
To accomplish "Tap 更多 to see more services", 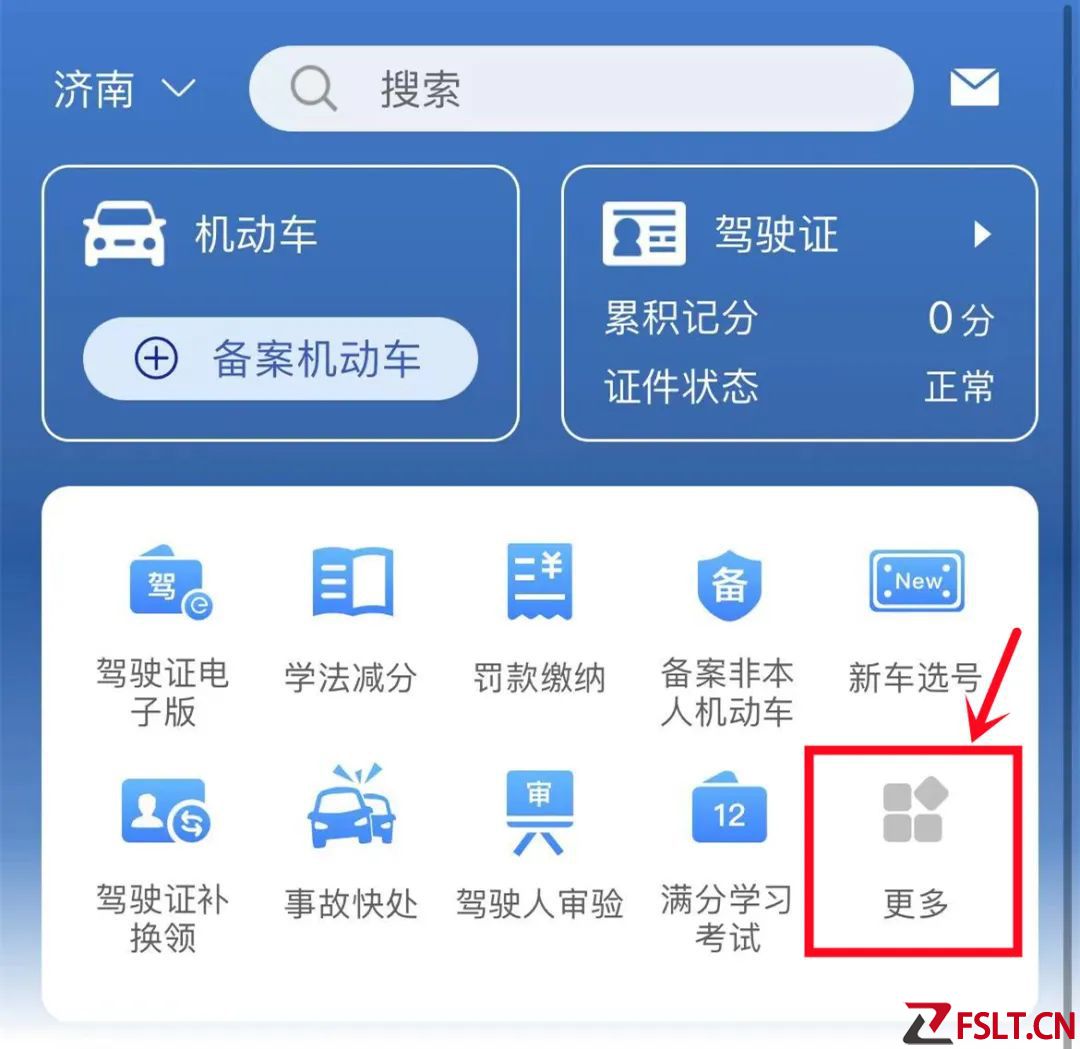I will click(x=914, y=848).
